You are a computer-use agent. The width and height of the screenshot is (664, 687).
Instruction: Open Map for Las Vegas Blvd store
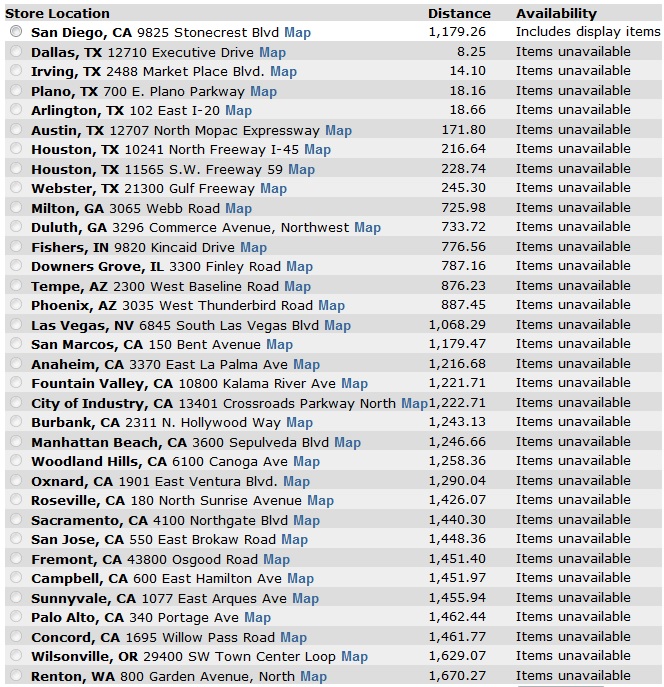pos(337,325)
